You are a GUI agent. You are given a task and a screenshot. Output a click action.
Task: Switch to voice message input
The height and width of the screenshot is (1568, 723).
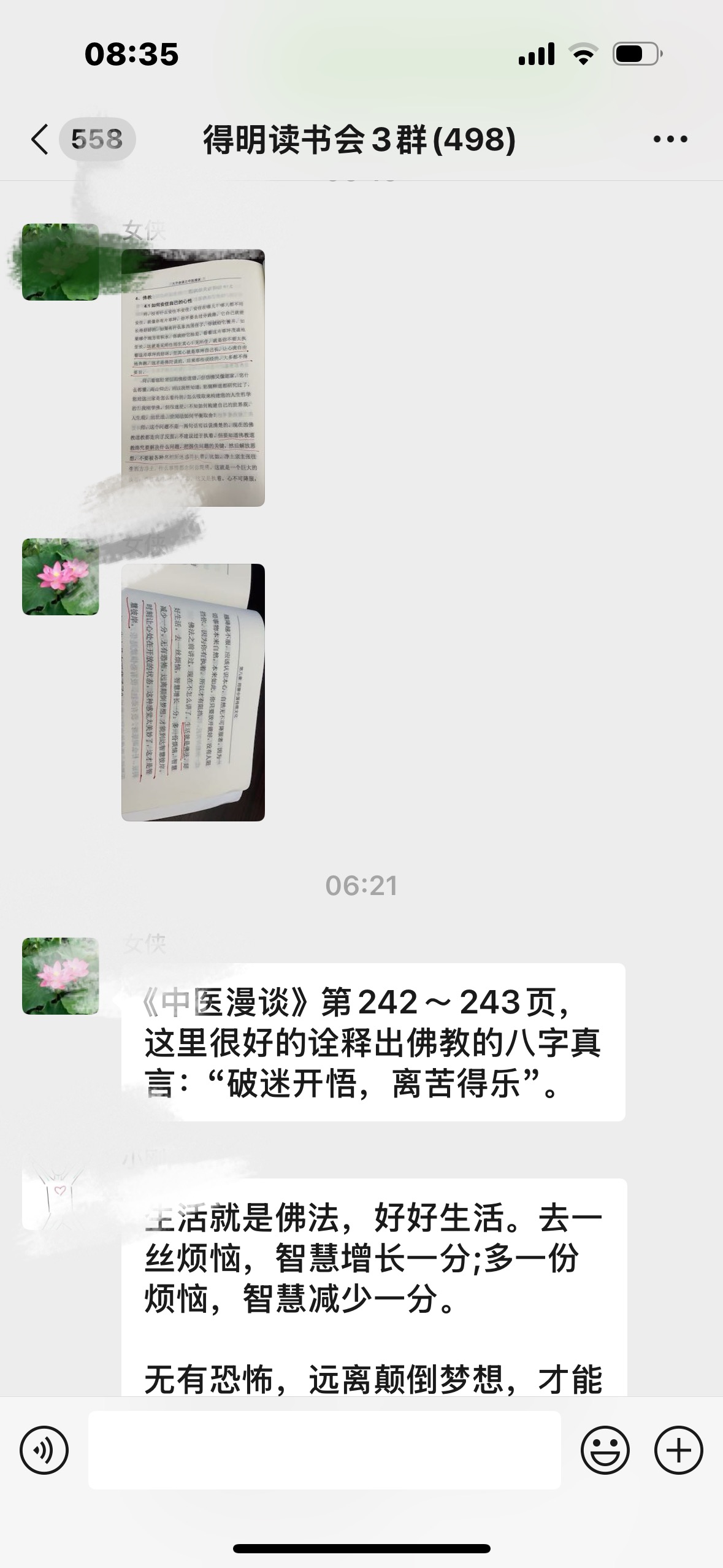(x=44, y=1450)
